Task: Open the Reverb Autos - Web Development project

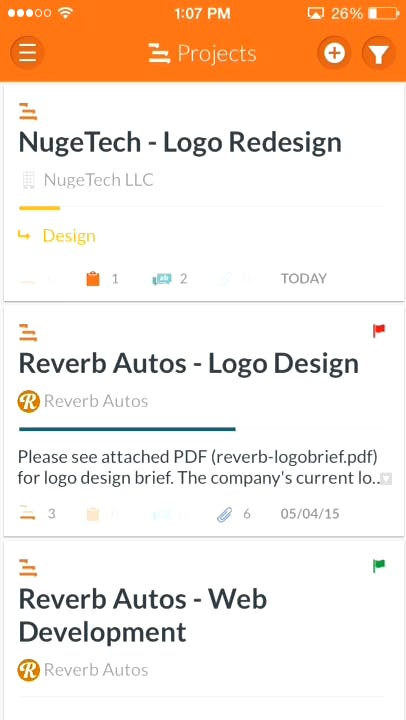Action: click(x=143, y=616)
